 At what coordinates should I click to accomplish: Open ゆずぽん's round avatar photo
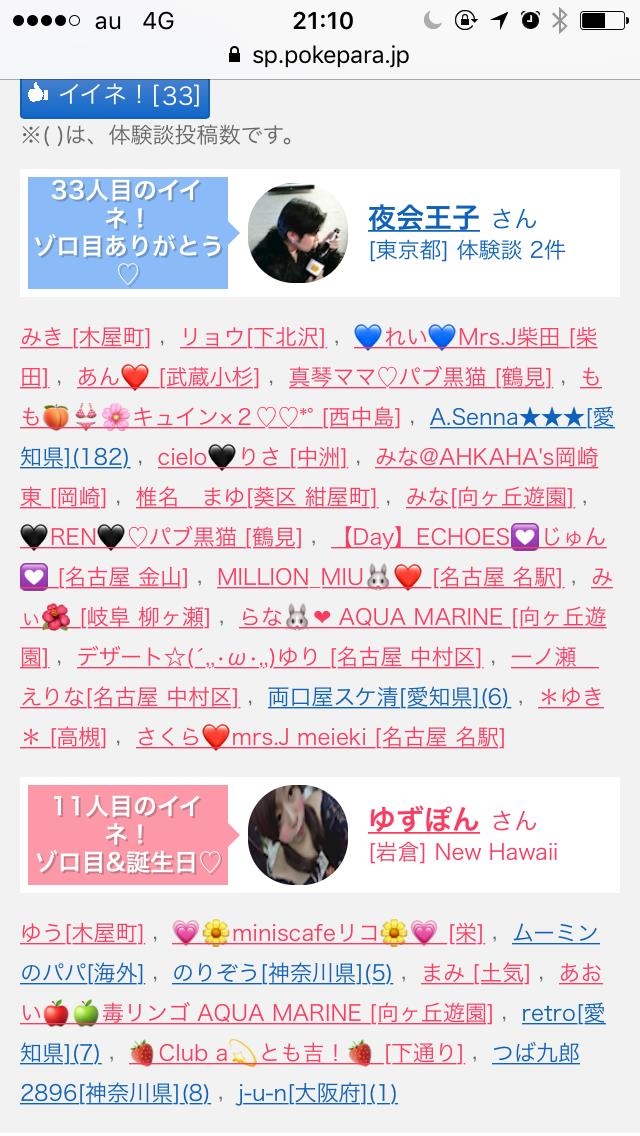coord(298,835)
